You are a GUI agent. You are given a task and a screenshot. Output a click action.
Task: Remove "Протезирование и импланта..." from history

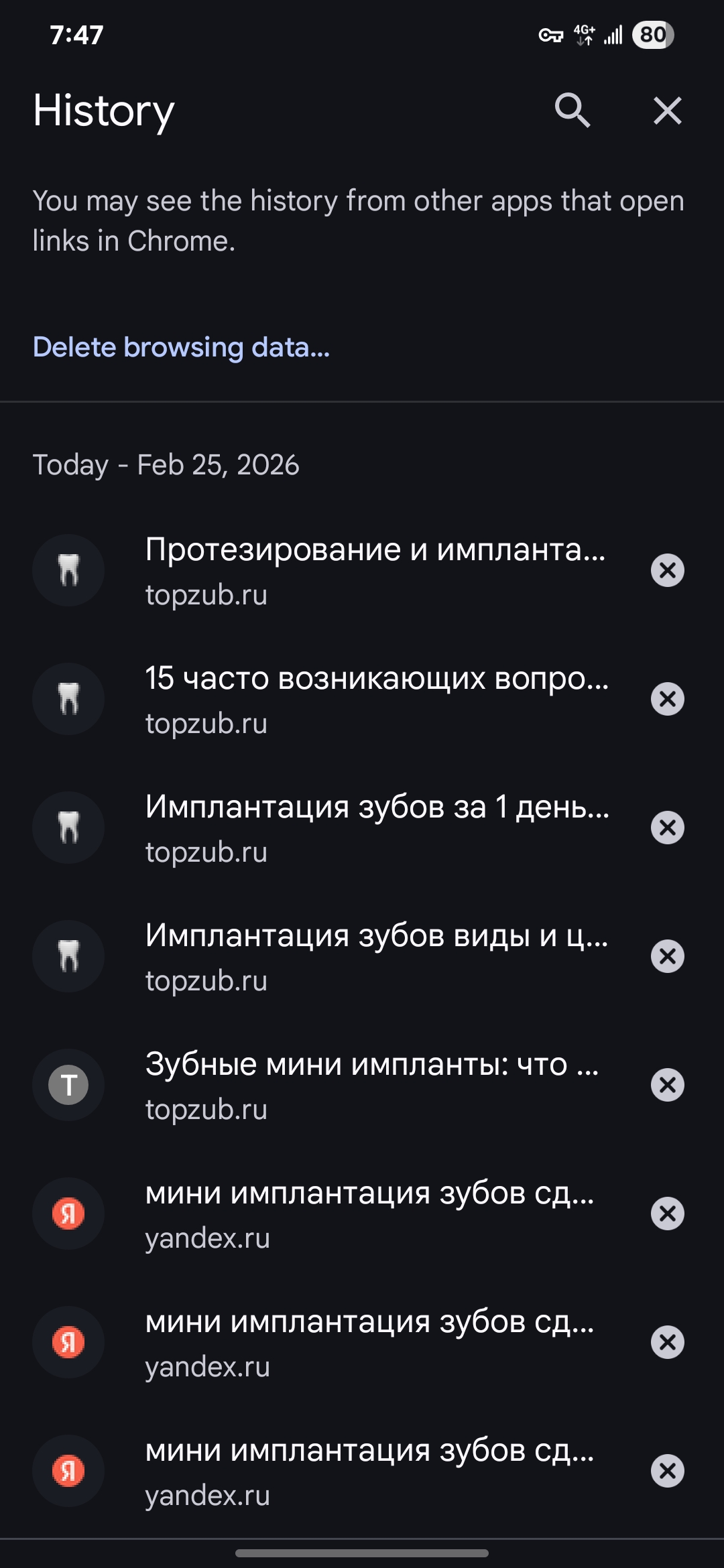coord(667,570)
